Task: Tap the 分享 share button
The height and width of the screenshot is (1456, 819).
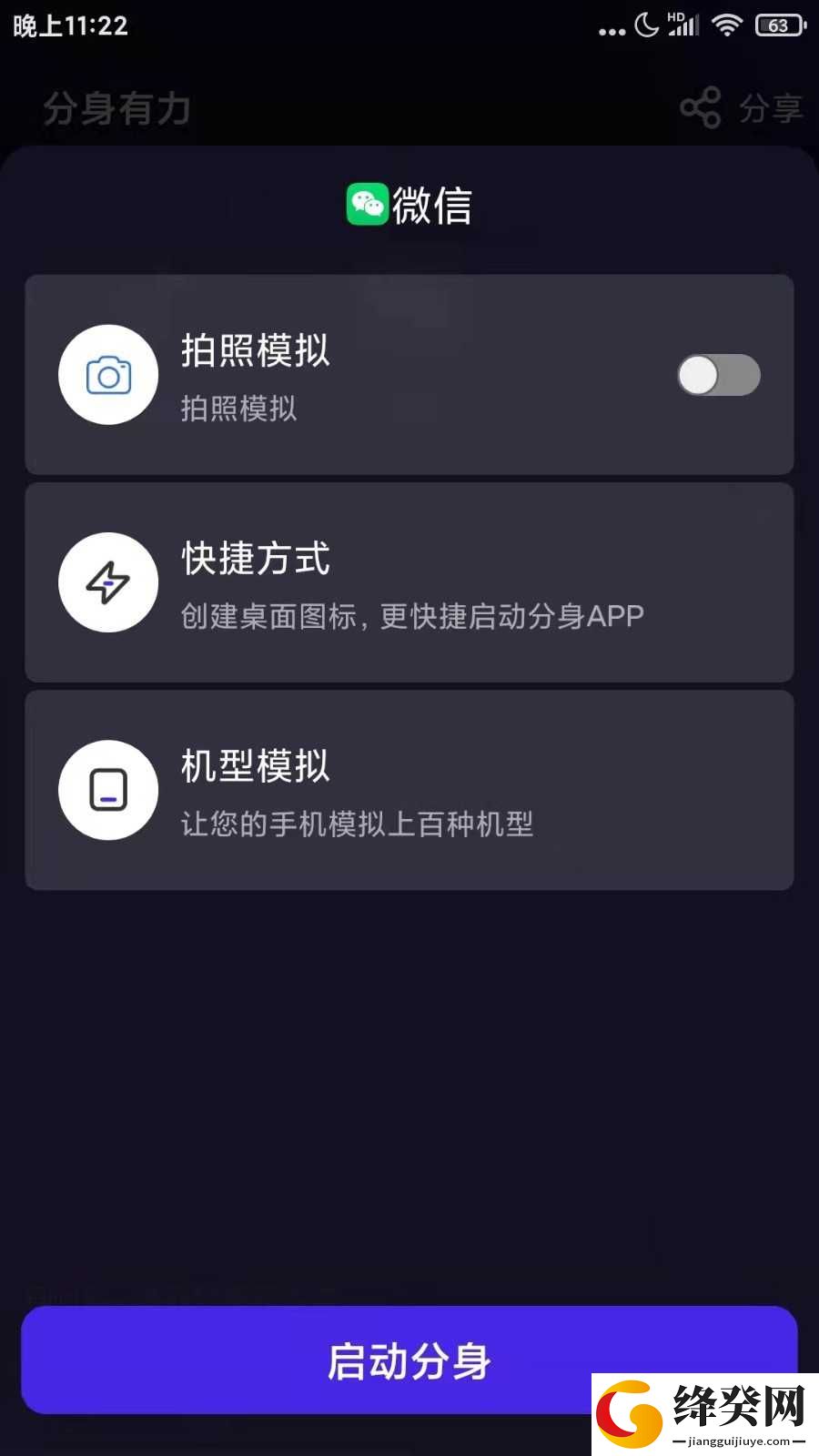Action: [742, 108]
